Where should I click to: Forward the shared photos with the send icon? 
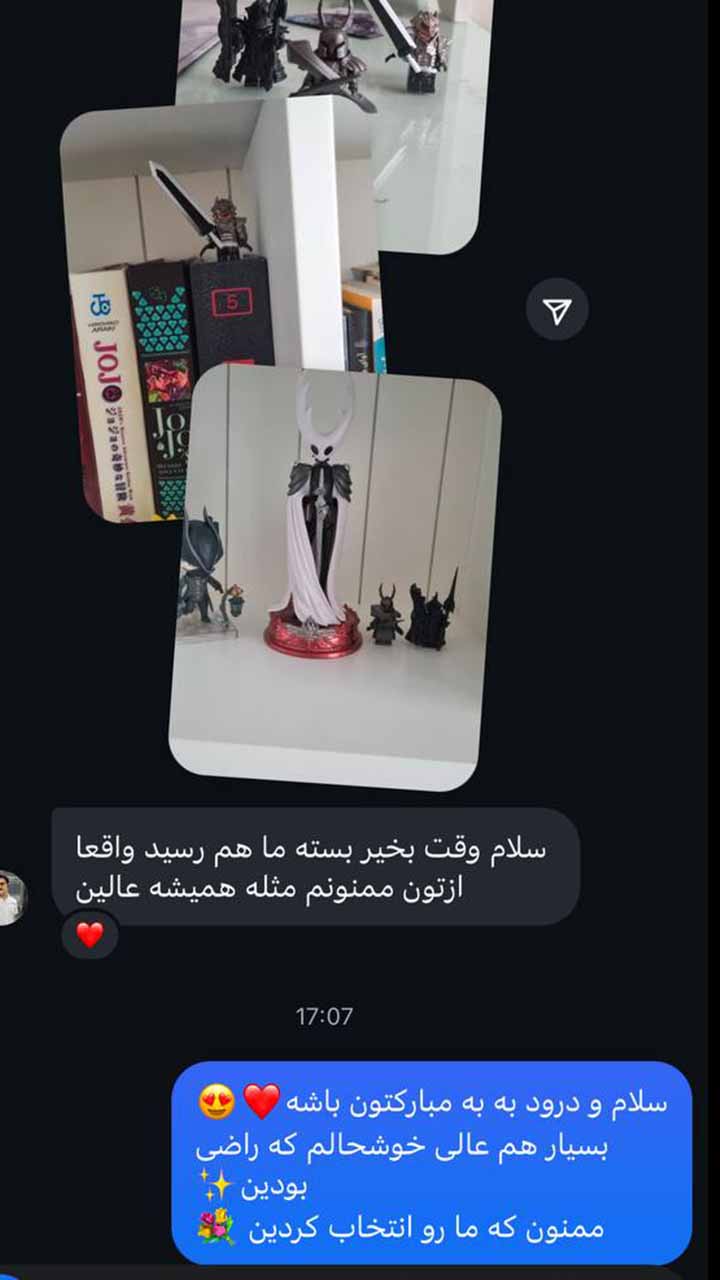[557, 311]
